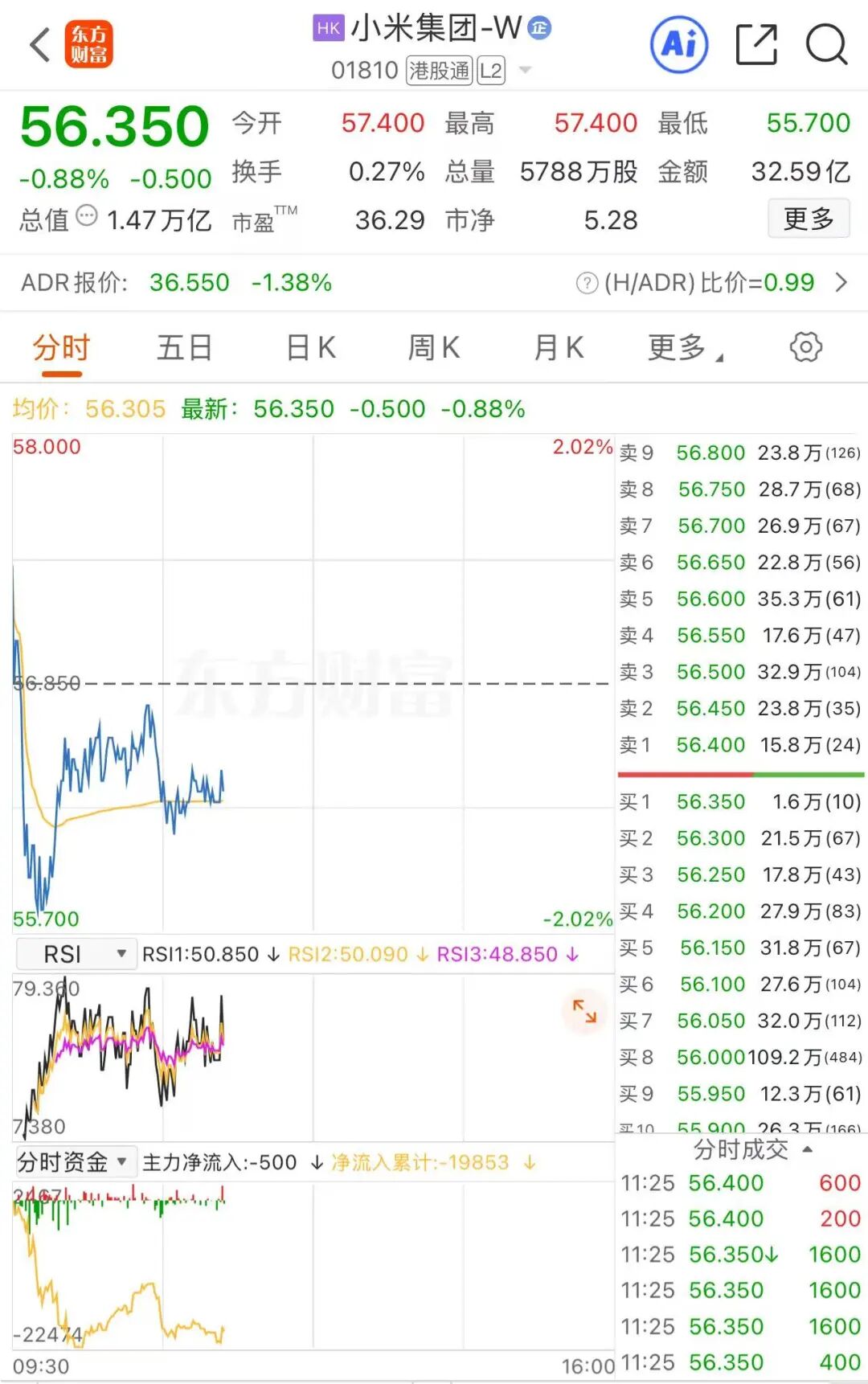Open the AI assistant
Screen dimensions: 868x1384
pos(678,46)
